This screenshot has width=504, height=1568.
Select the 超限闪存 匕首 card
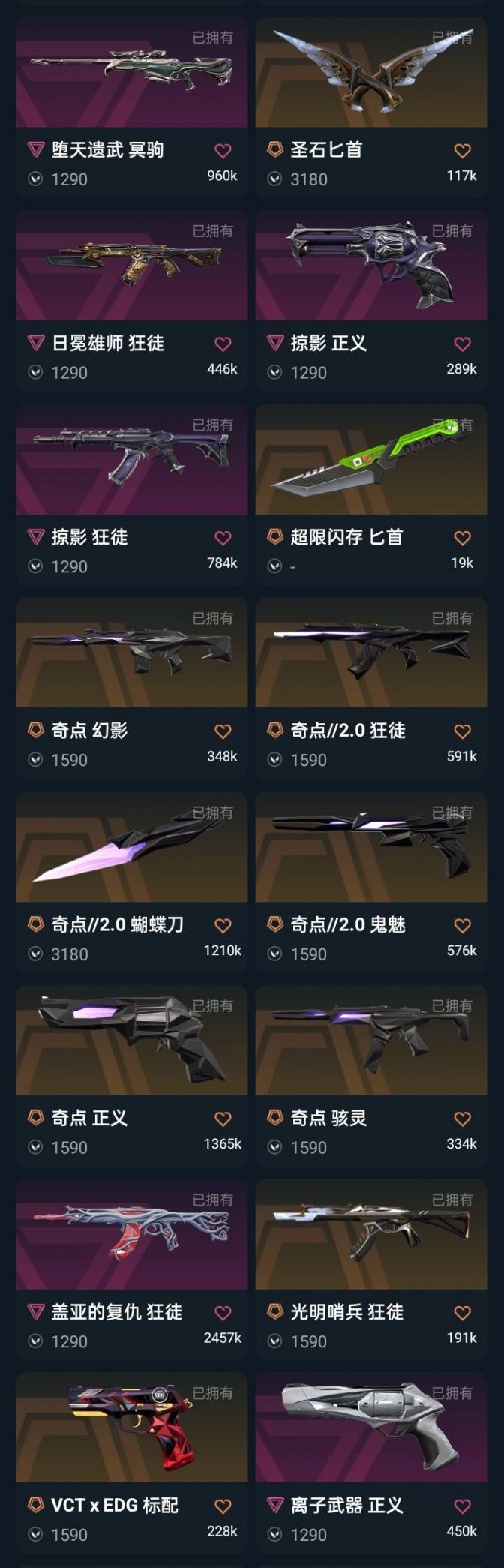click(370, 460)
